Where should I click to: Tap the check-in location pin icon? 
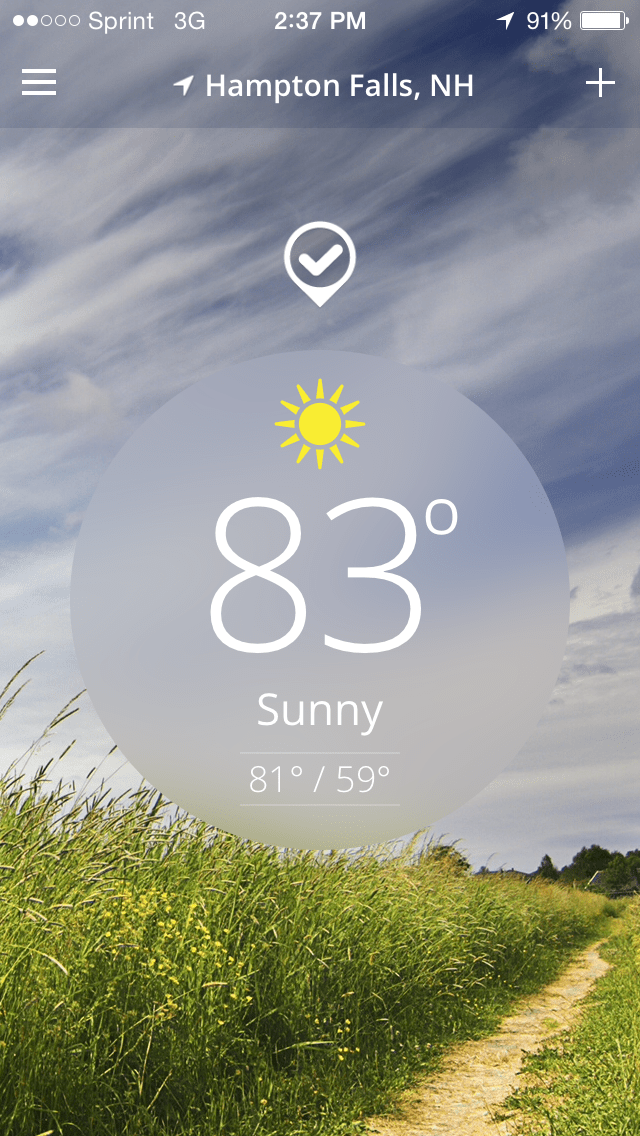click(320, 262)
